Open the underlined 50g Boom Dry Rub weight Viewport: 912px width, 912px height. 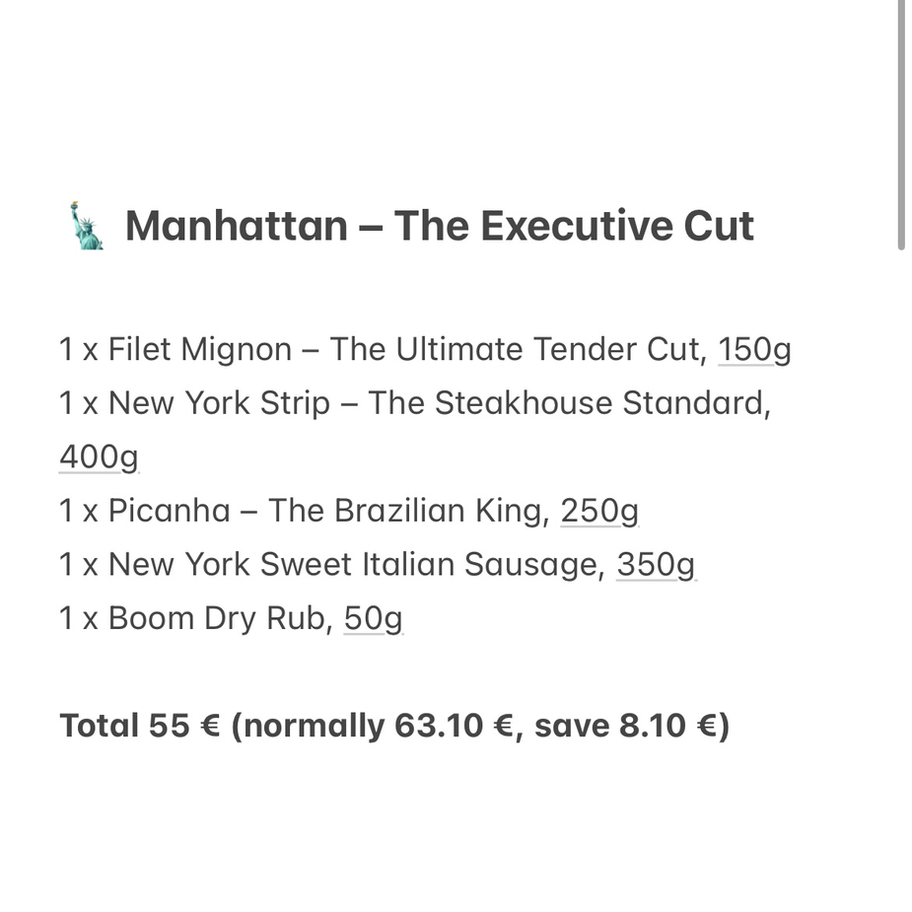373,619
